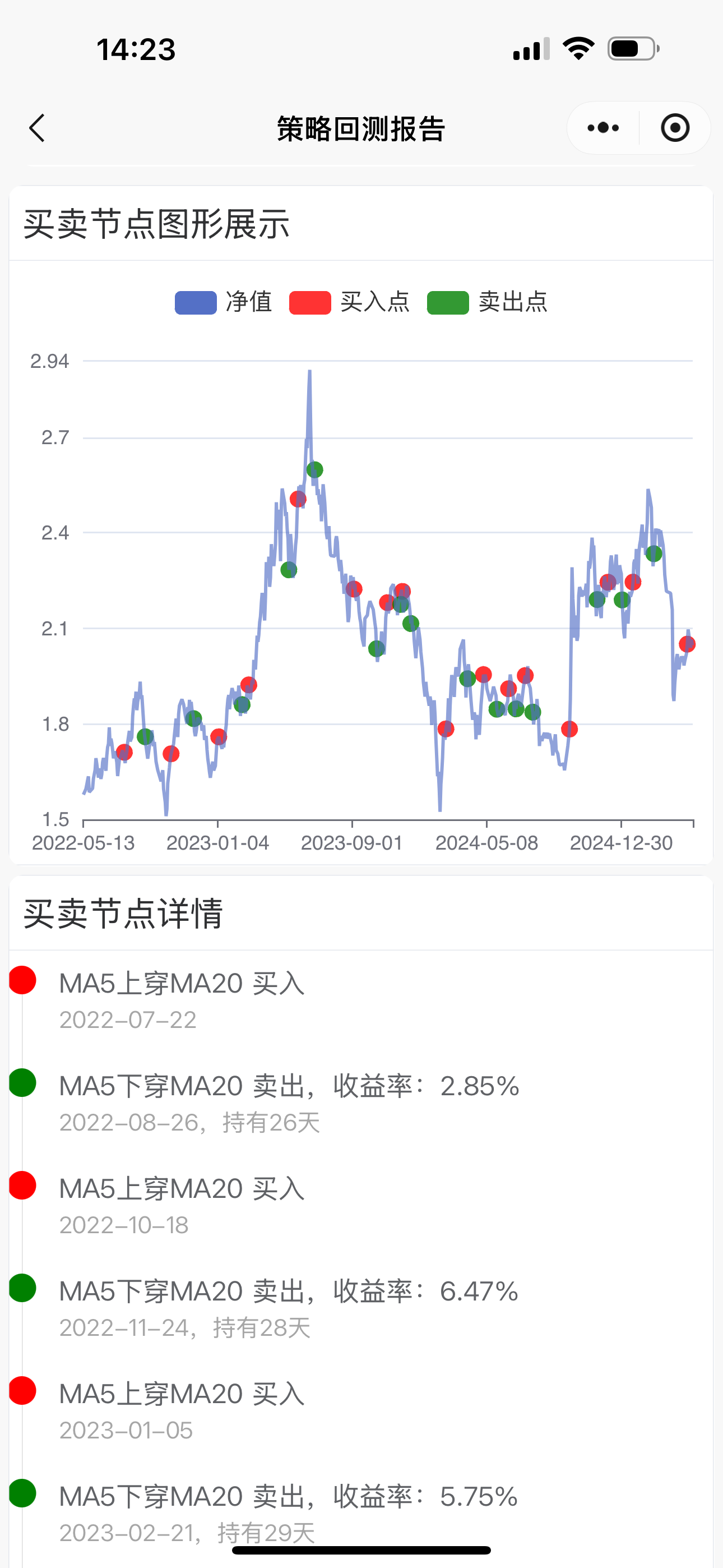
Task: Go back from the strategy backtest report
Action: (x=38, y=128)
